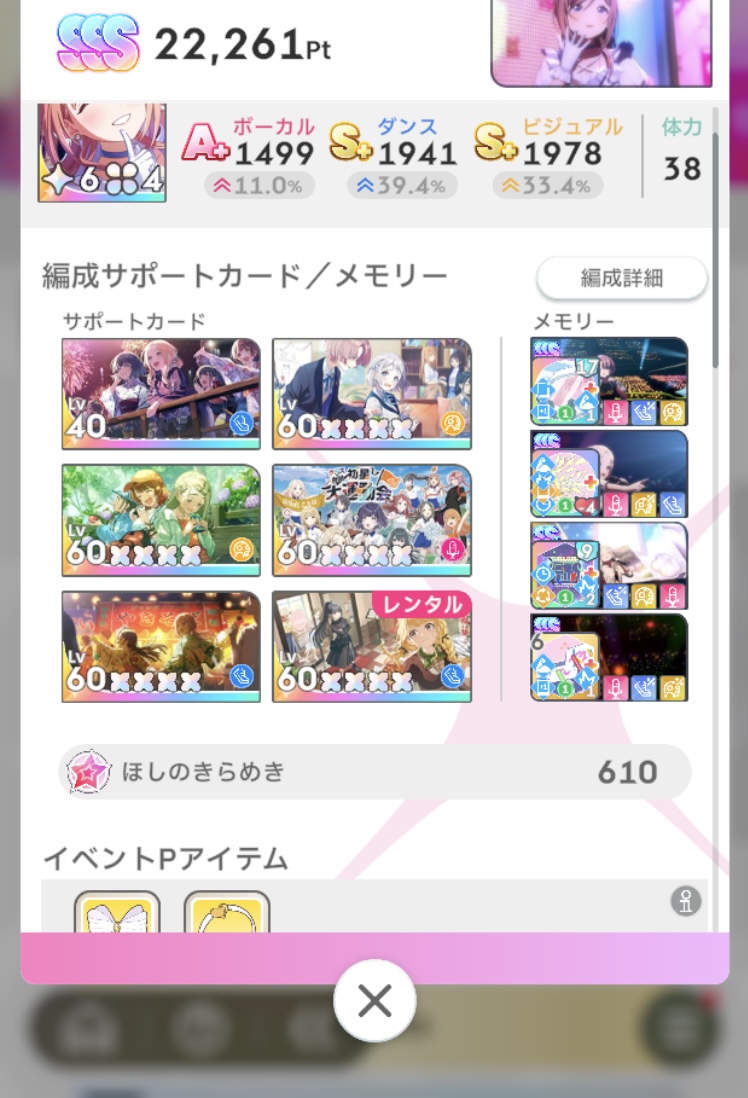Image resolution: width=748 pixels, height=1098 pixels.
Task: Open 編成詳細 formation details
Action: (621, 279)
